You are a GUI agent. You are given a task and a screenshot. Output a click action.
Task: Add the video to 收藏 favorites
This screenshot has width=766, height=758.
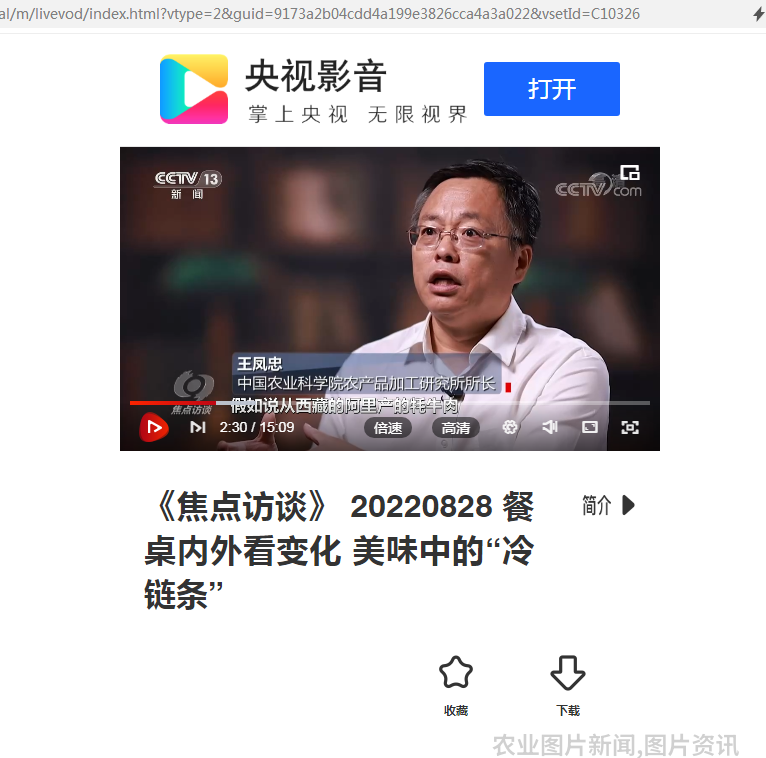[456, 685]
